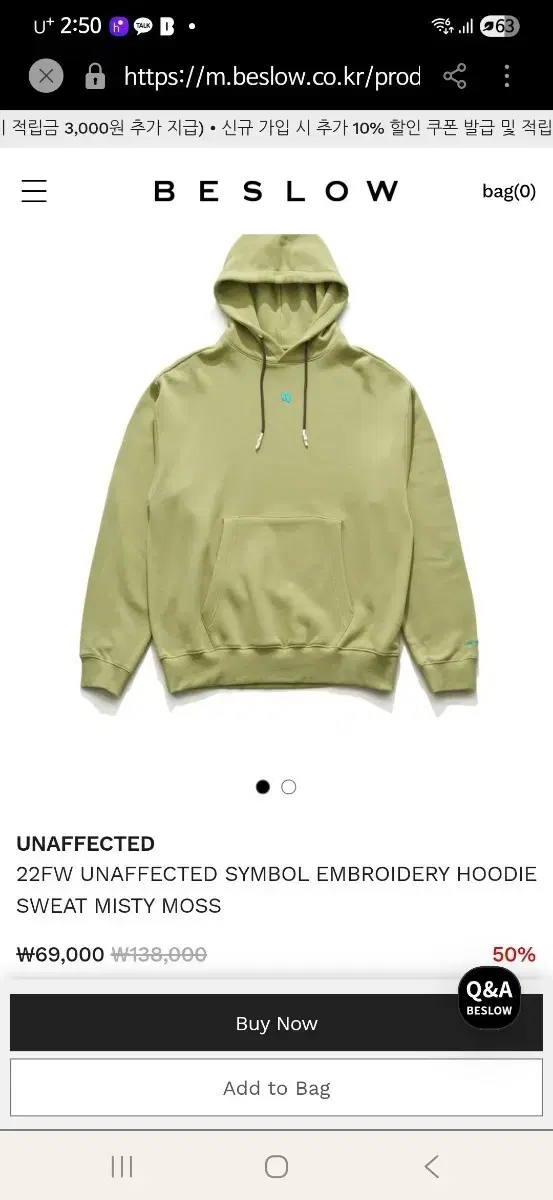Viewport: 553px width, 1200px height.
Task: Open the promotional banner at top
Action: [x=276, y=127]
